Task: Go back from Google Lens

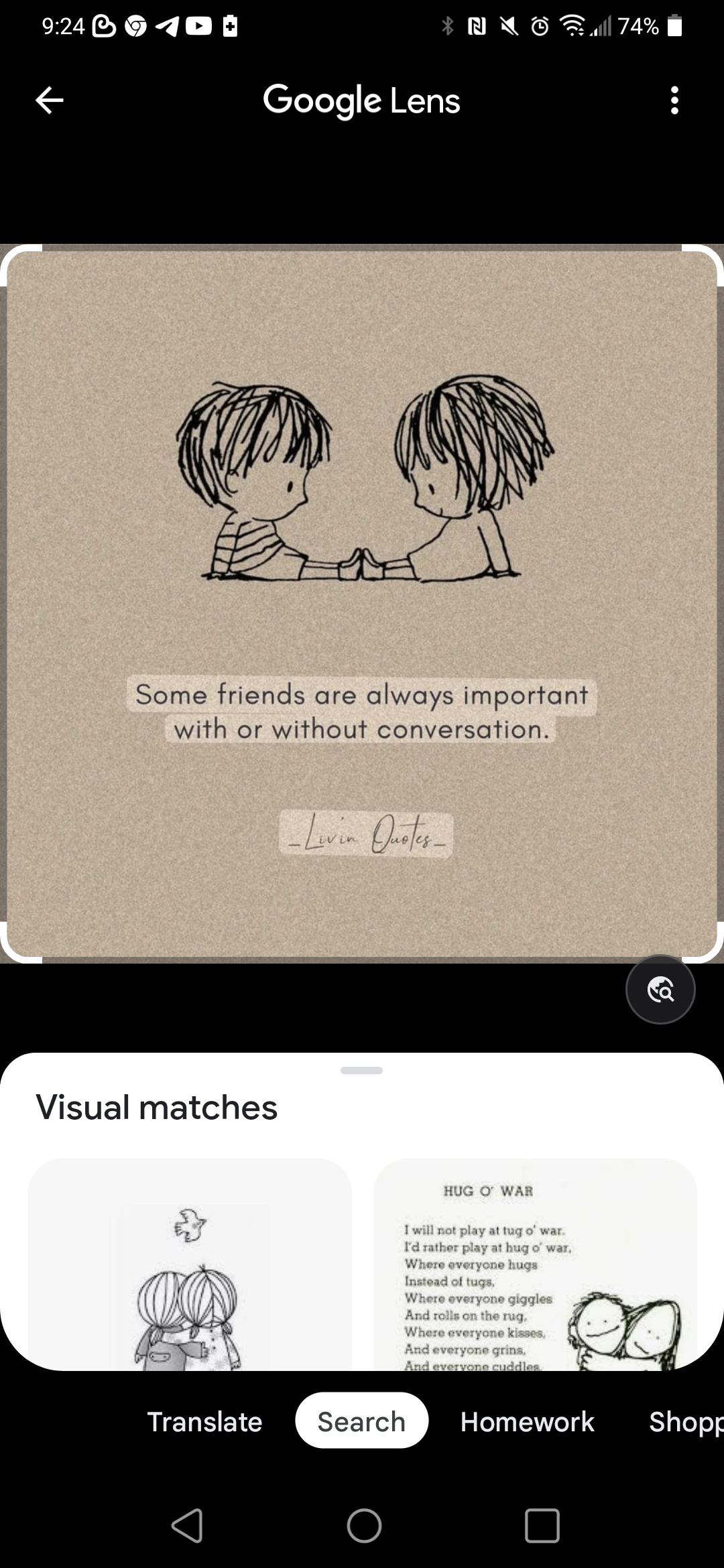Action: click(x=50, y=101)
